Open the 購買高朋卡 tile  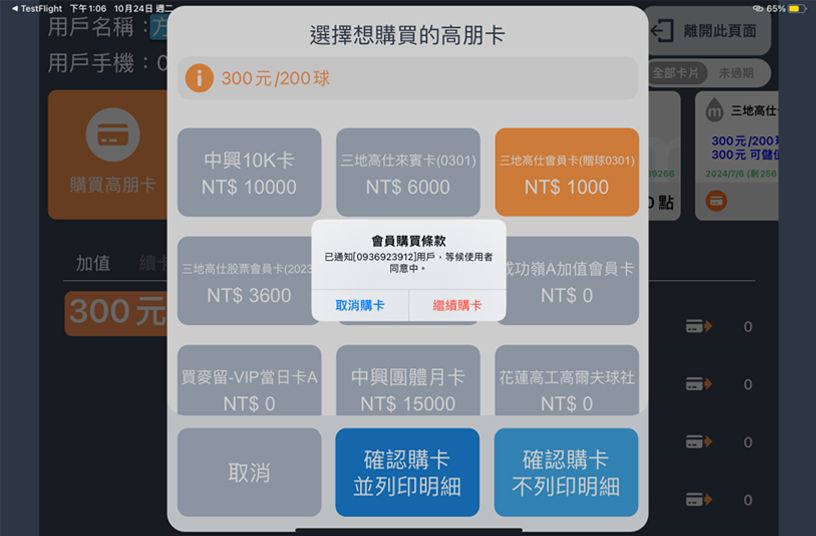point(112,155)
